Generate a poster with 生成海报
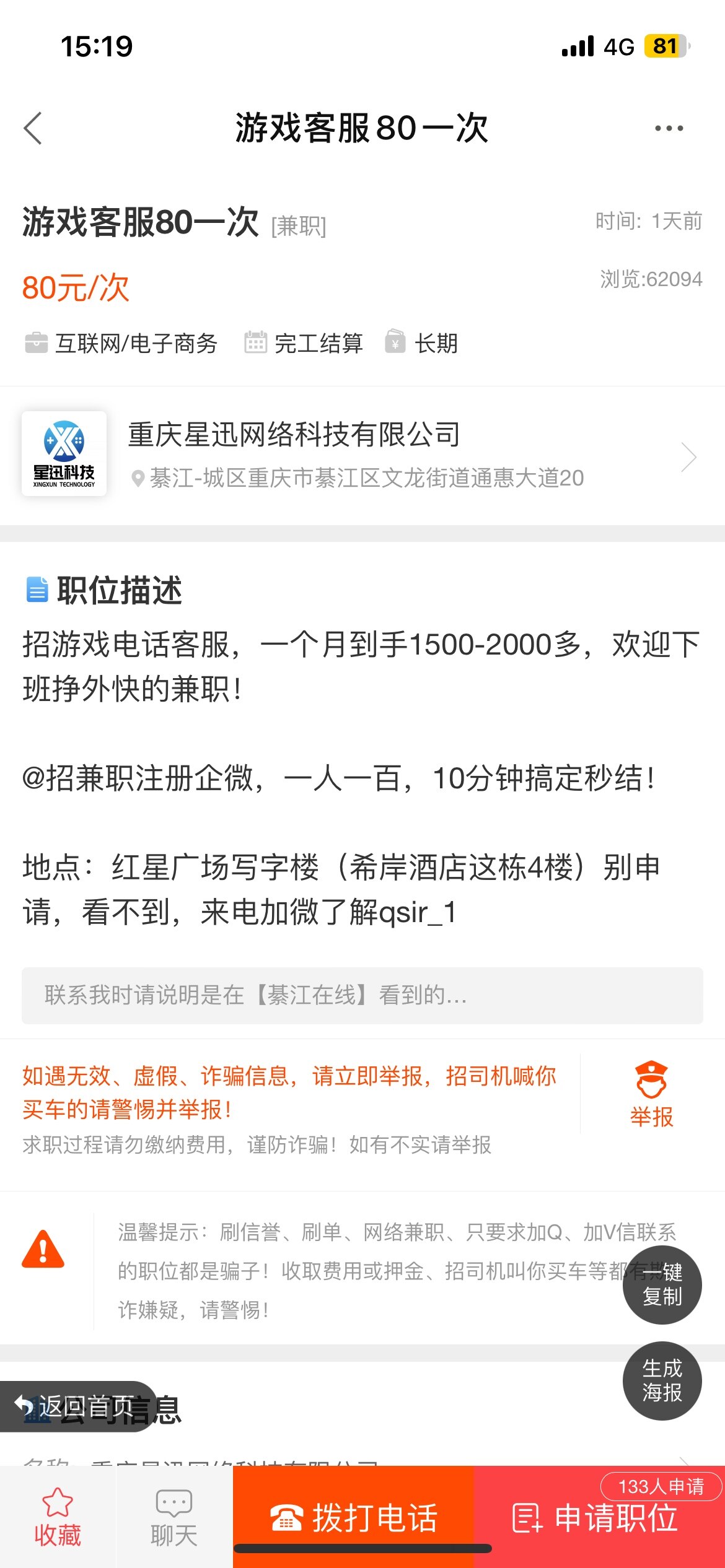Viewport: 725px width, 1568px height. [x=662, y=1380]
